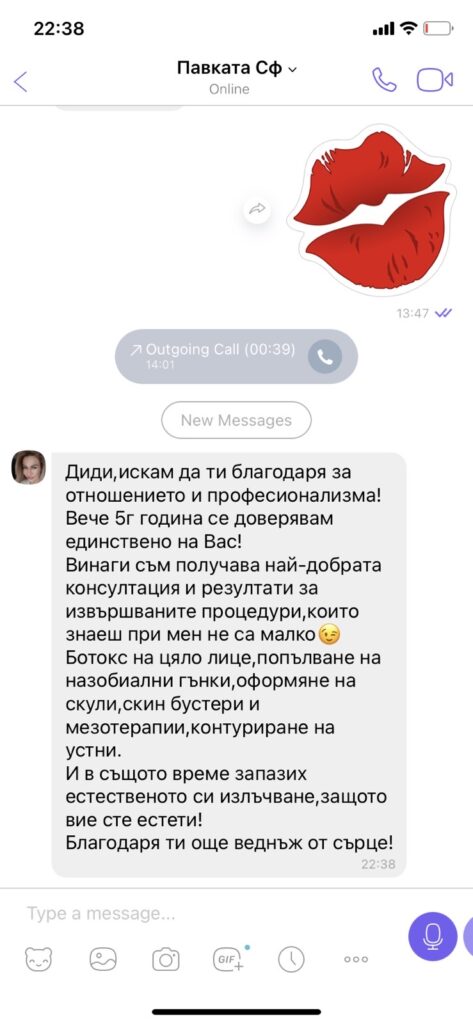Screen dimensions: 473x1024
Task: Open the sender's profile photo
Action: (29, 468)
